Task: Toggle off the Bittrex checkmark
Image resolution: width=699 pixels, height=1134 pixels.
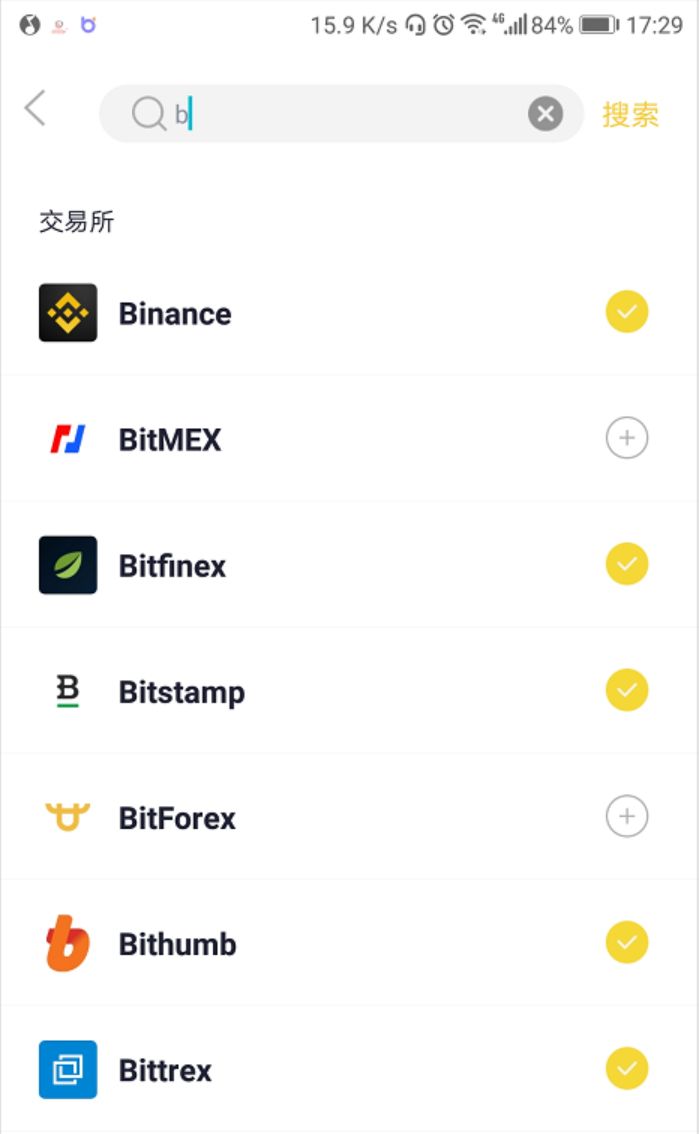Action: point(627,1069)
